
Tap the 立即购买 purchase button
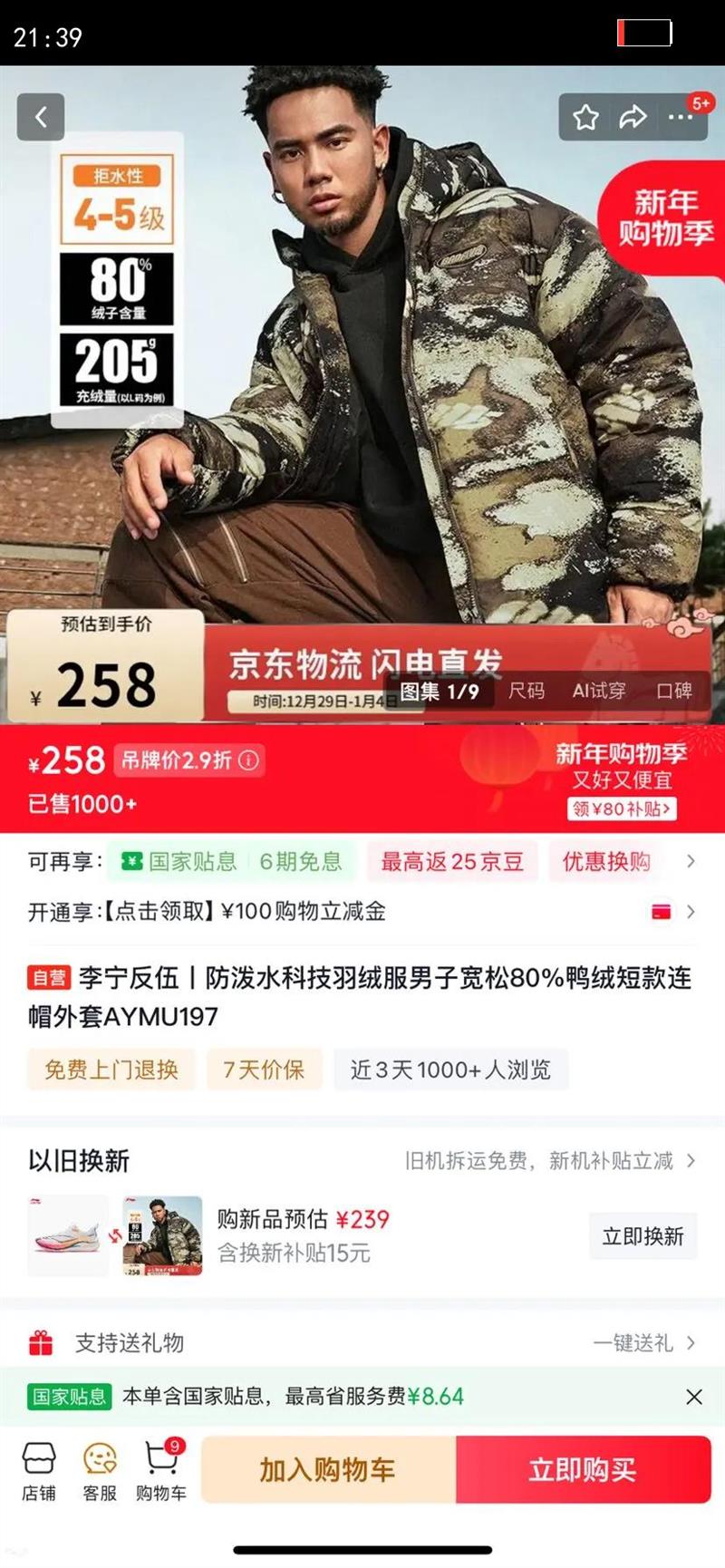584,1469
